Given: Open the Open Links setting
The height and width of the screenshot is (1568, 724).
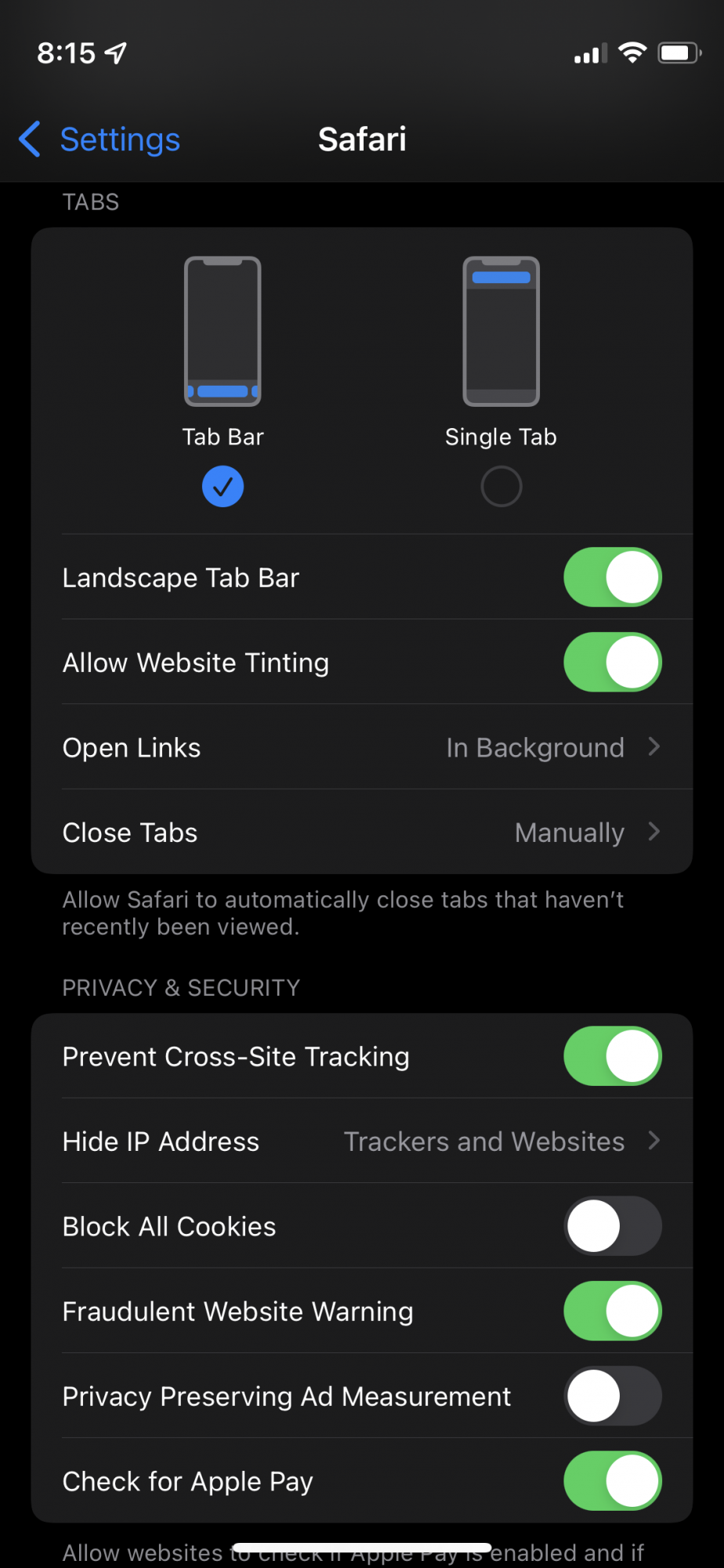Looking at the screenshot, I should click(x=362, y=747).
